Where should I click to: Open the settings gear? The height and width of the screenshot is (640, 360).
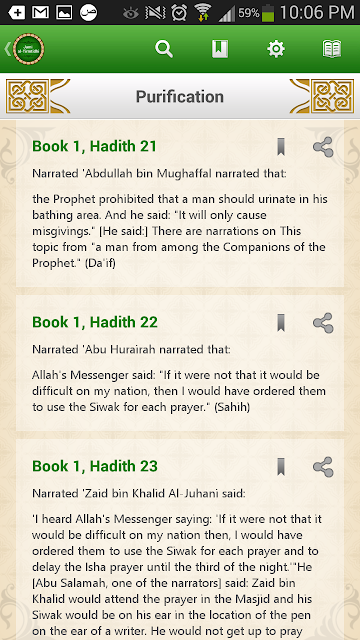(x=276, y=49)
